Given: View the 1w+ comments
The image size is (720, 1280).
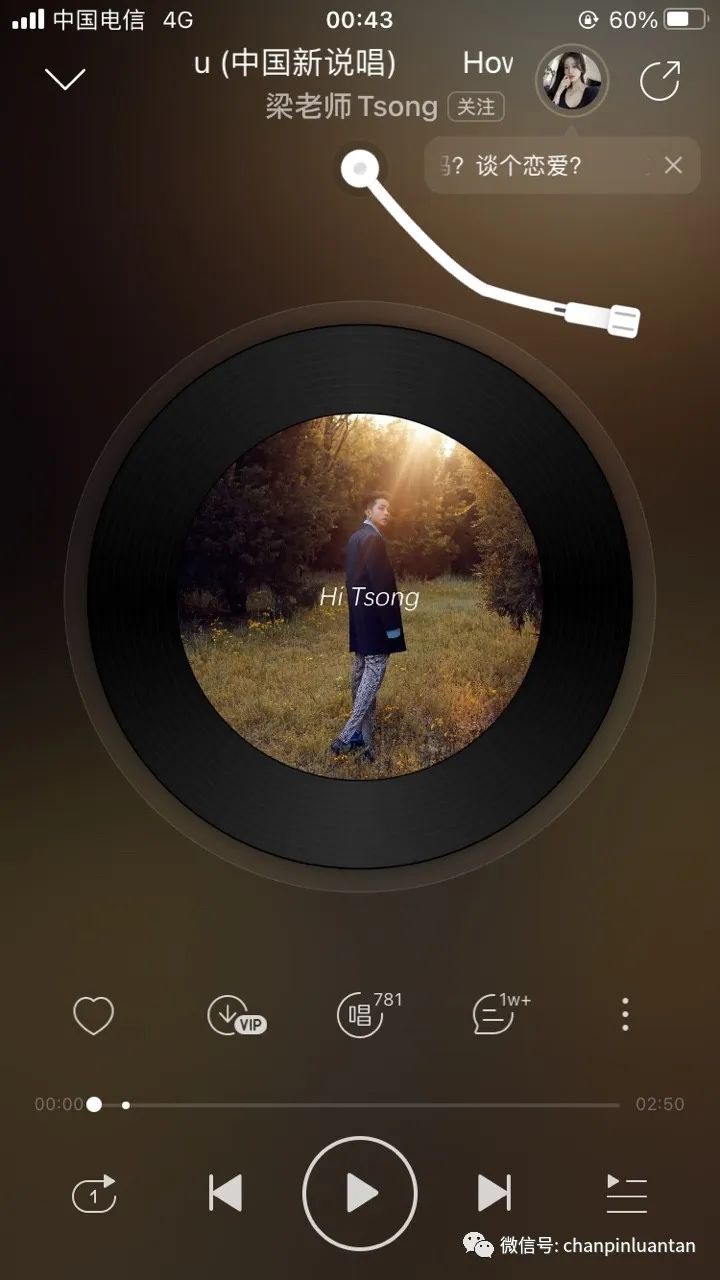Looking at the screenshot, I should 496,1016.
